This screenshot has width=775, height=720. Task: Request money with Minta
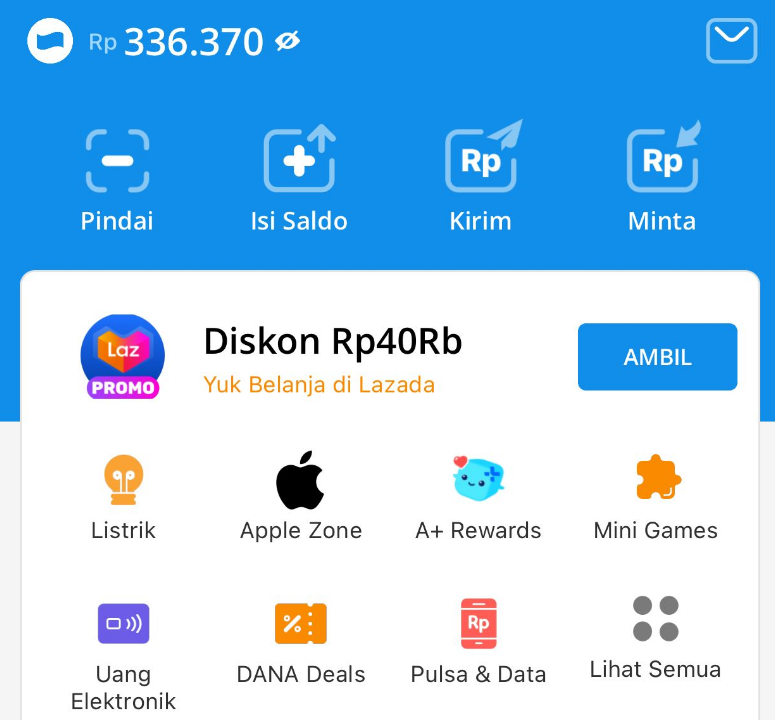662,180
